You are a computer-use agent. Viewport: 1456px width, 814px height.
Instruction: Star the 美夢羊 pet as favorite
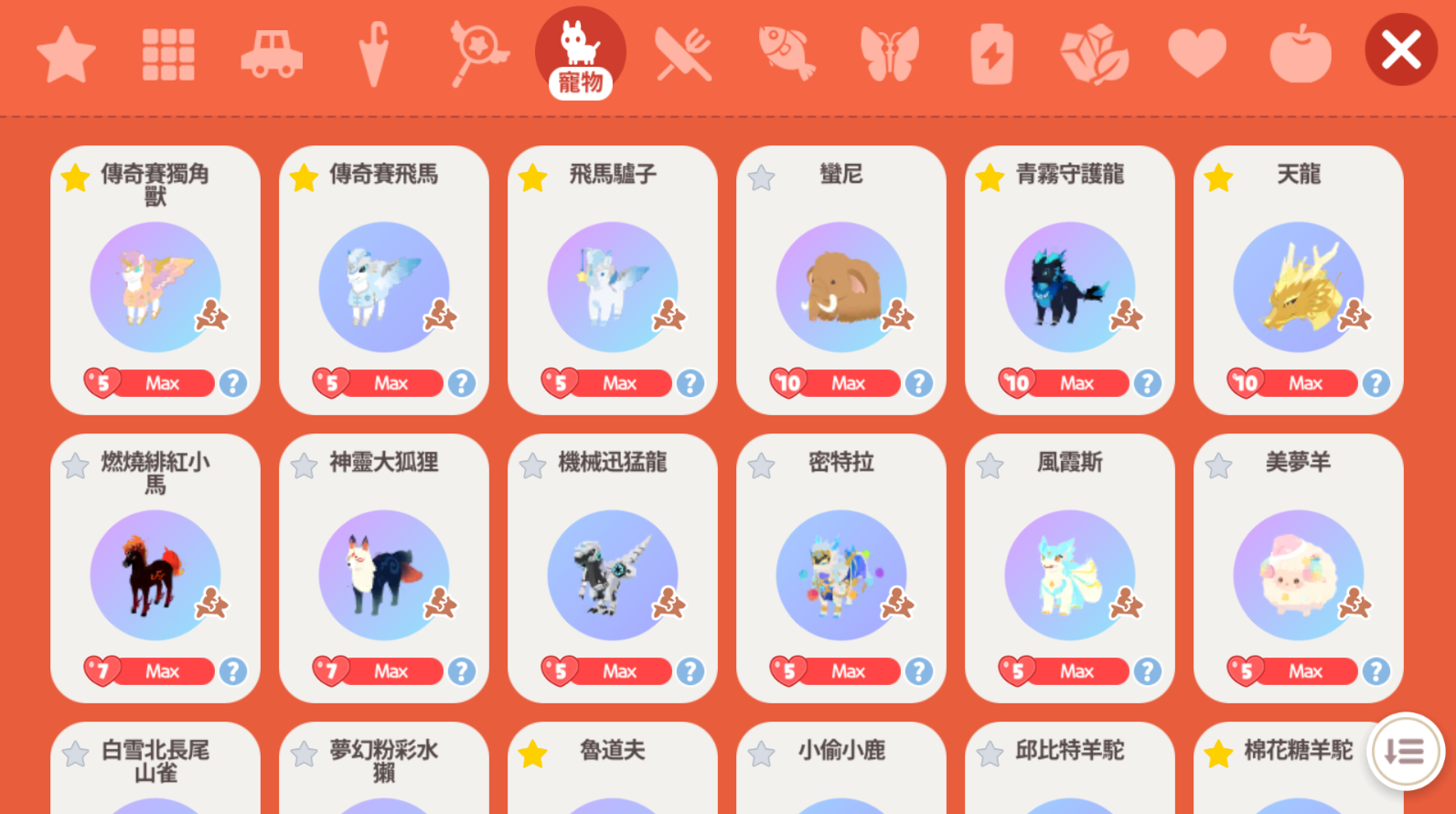tap(1218, 466)
